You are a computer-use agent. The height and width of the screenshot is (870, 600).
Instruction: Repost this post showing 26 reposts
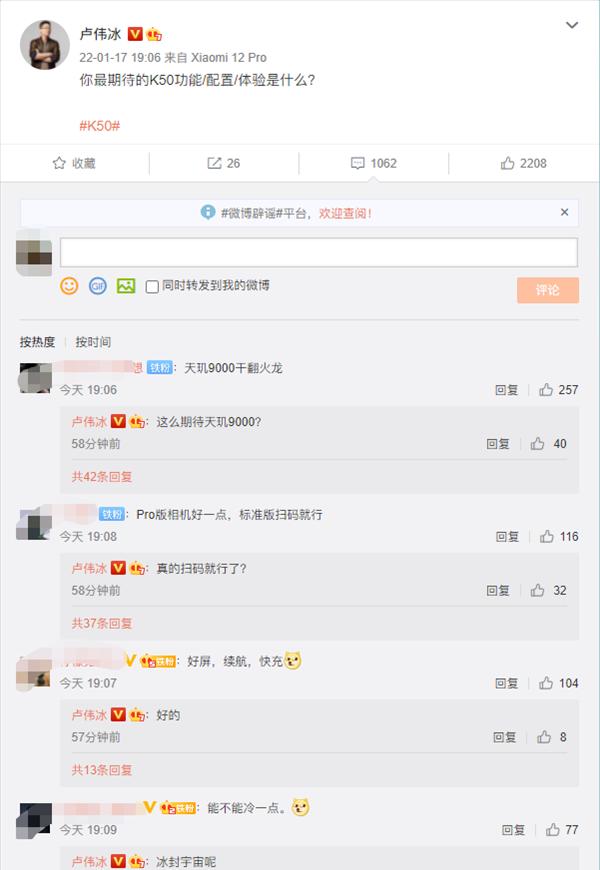224,163
